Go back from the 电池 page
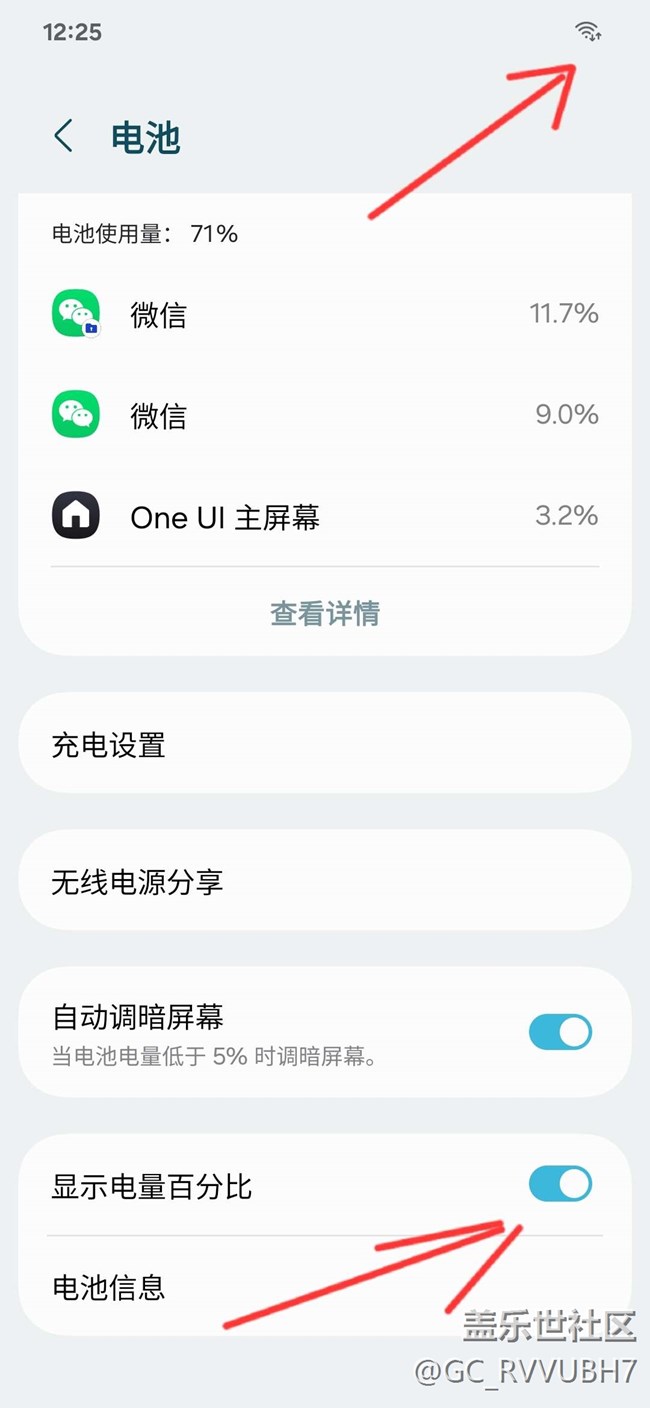650x1408 pixels. (x=64, y=136)
